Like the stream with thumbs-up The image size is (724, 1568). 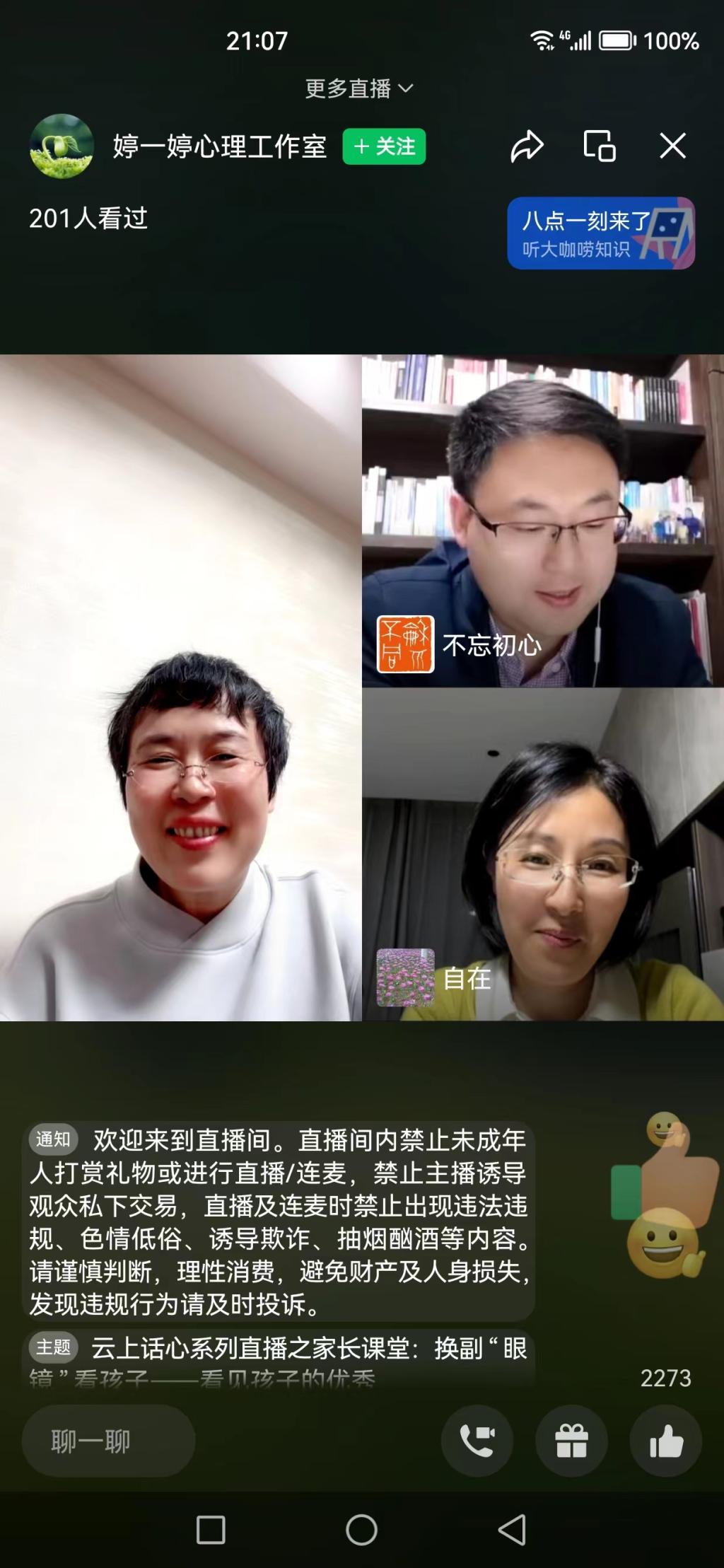click(665, 1441)
